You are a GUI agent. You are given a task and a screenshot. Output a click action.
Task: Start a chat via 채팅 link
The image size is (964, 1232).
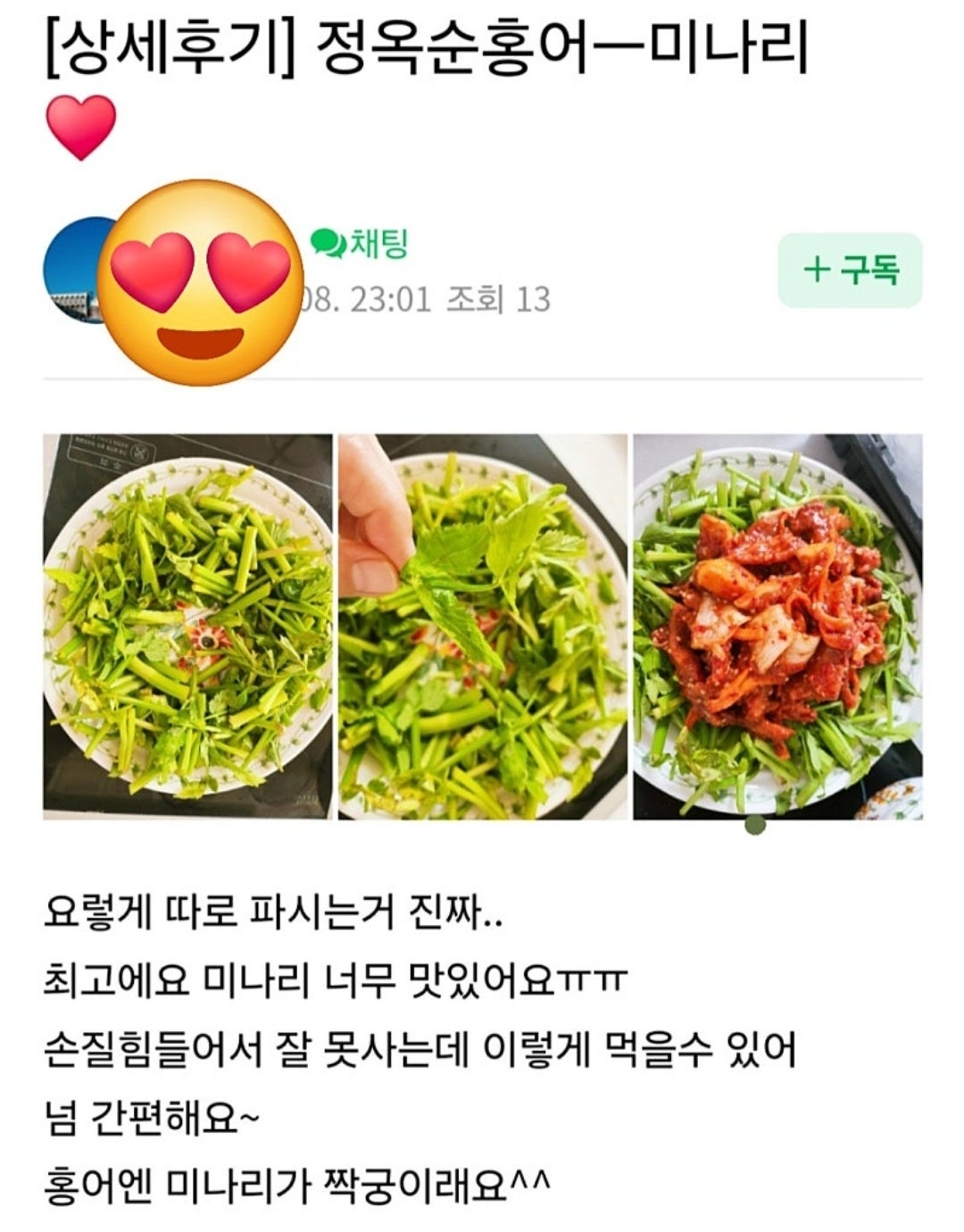pyautogui.click(x=360, y=243)
